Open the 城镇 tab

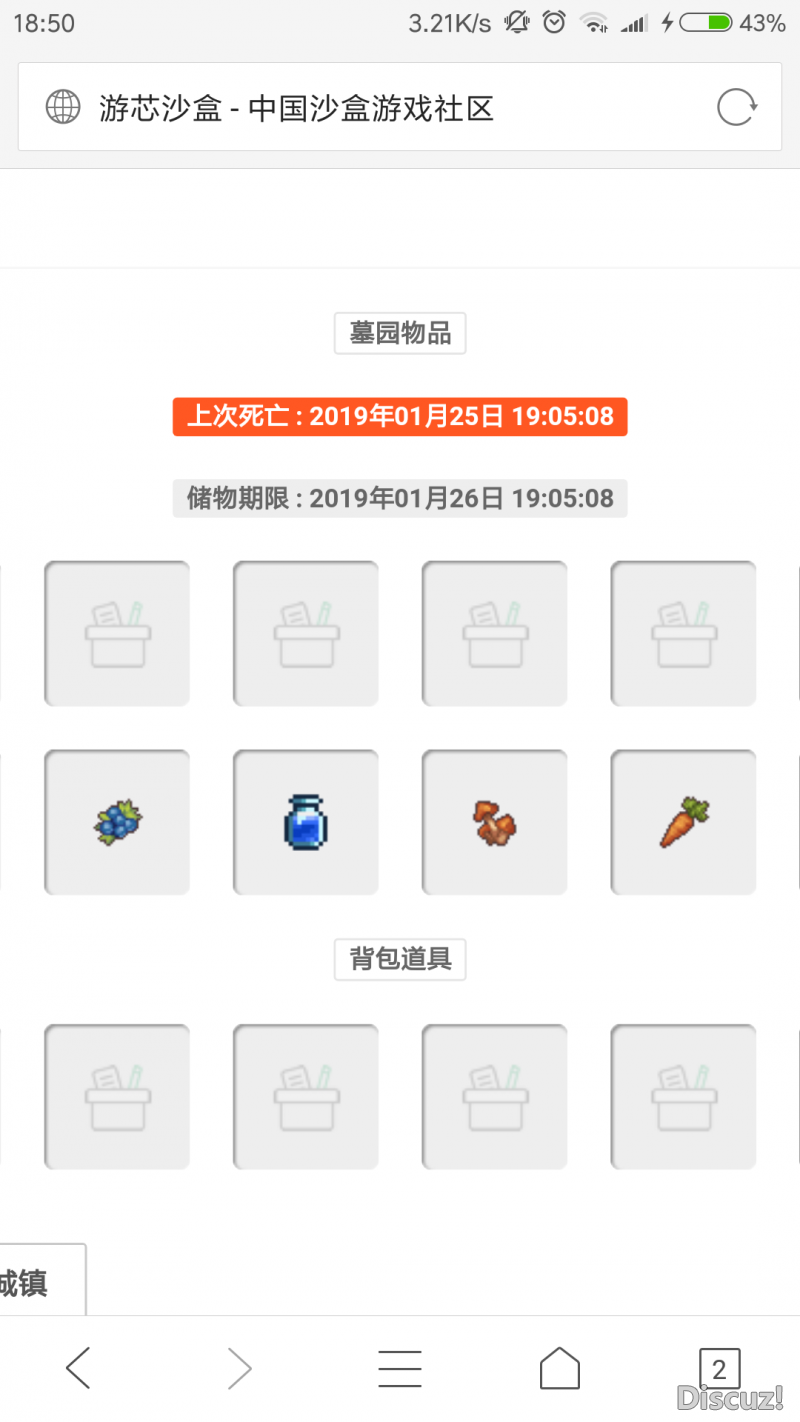click(35, 1282)
